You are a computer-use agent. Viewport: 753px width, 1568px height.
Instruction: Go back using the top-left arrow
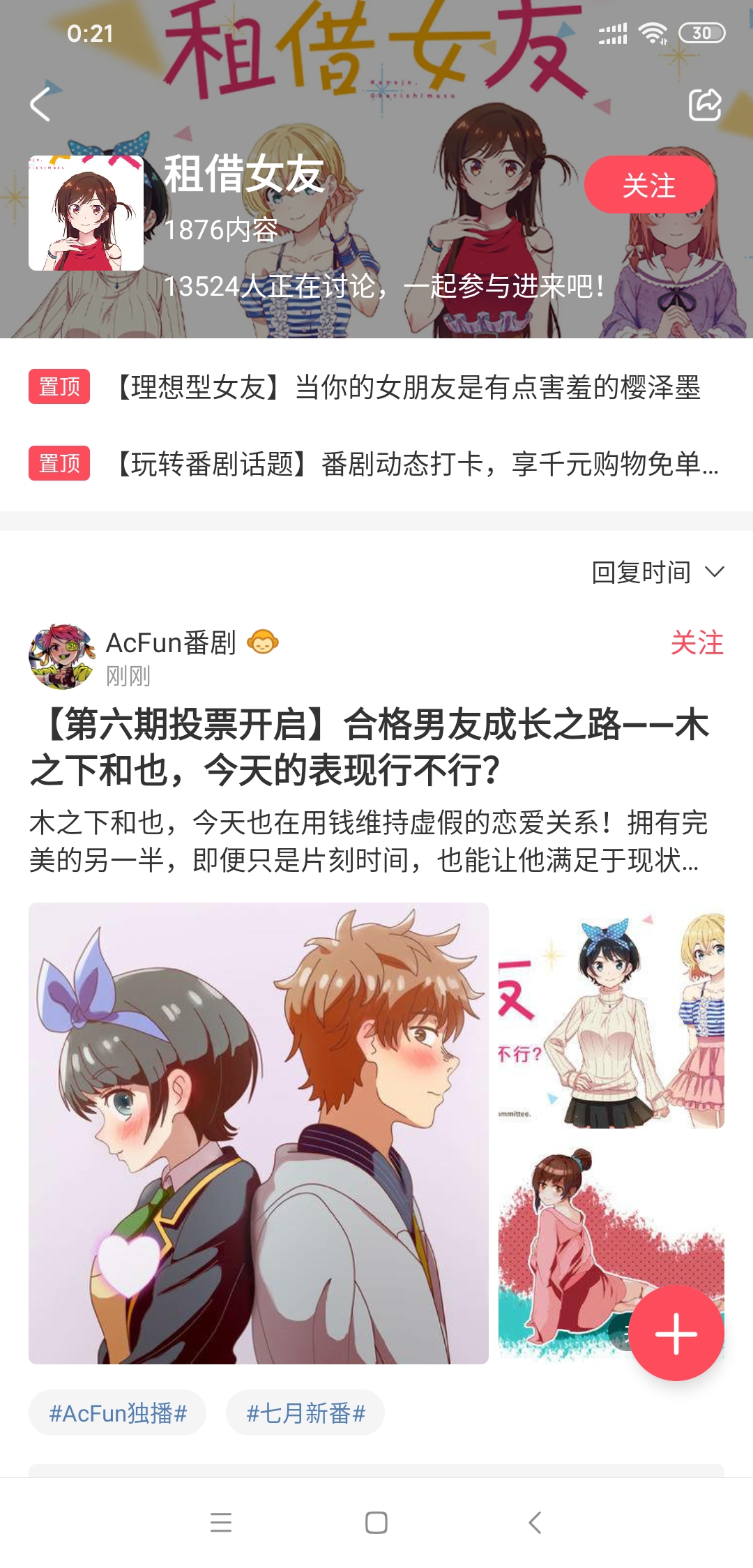click(x=40, y=105)
